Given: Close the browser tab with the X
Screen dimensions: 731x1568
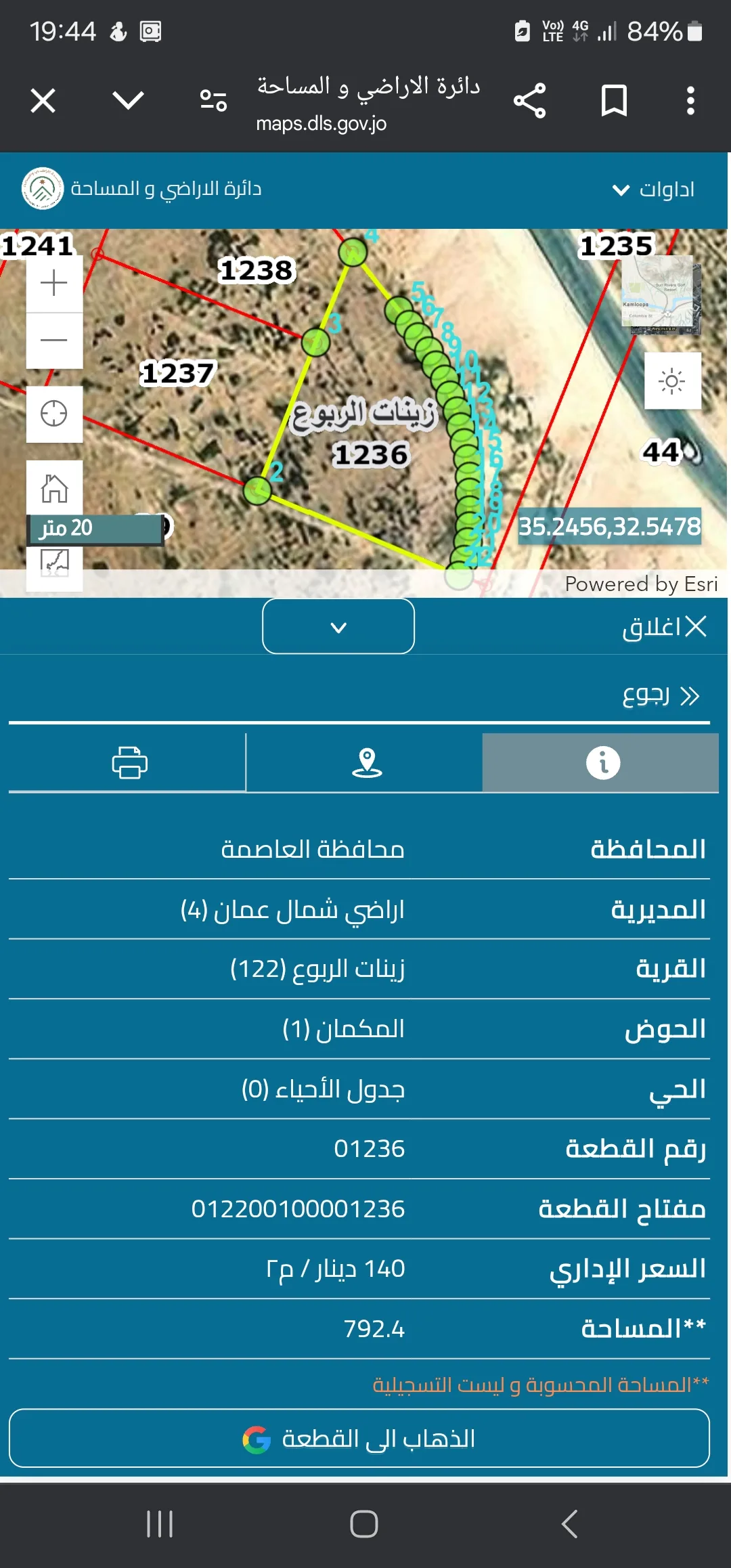Looking at the screenshot, I should coord(43,102).
